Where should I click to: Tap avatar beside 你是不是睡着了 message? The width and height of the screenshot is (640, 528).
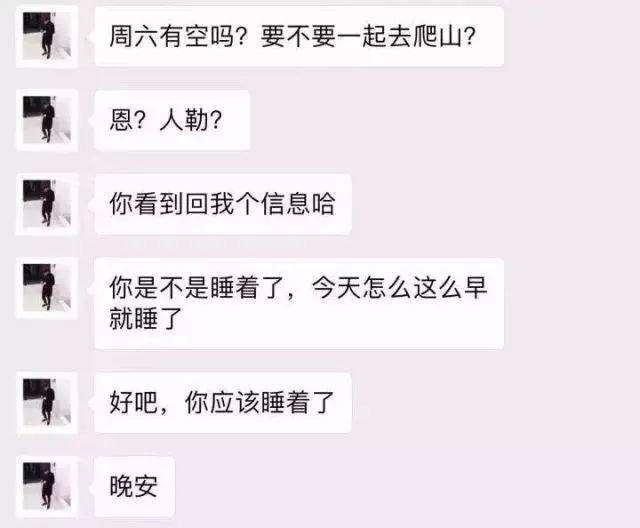coord(47,288)
